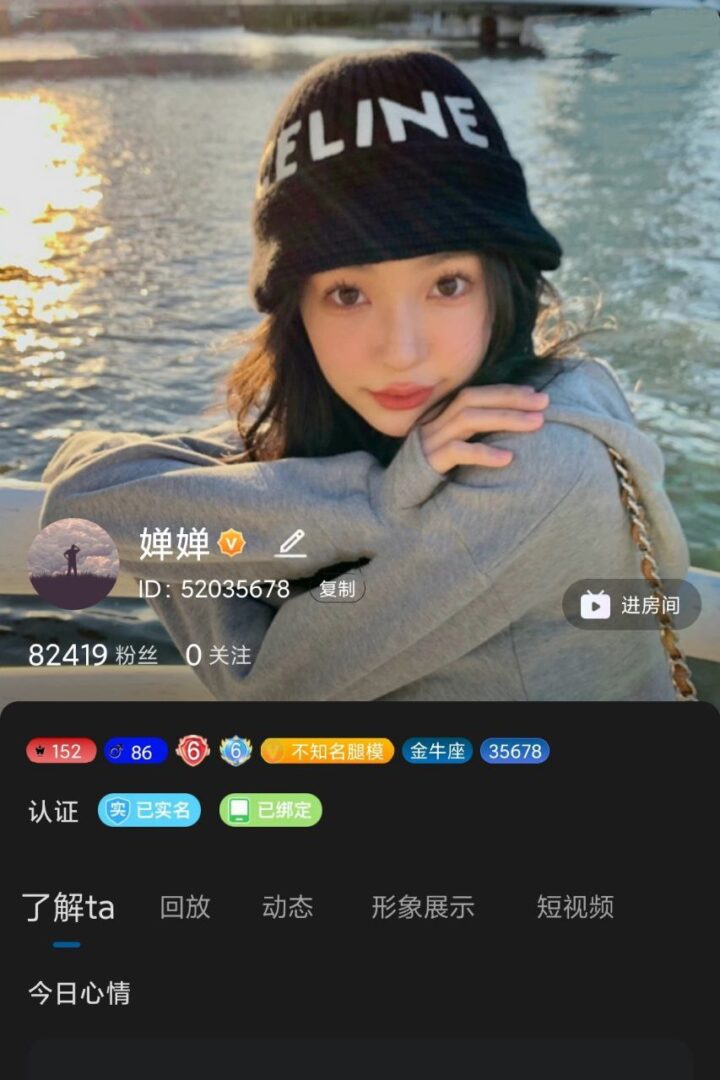This screenshot has height=1080, width=720.
Task: Open the 已绑定 phone binding badge
Action: pyautogui.click(x=271, y=810)
